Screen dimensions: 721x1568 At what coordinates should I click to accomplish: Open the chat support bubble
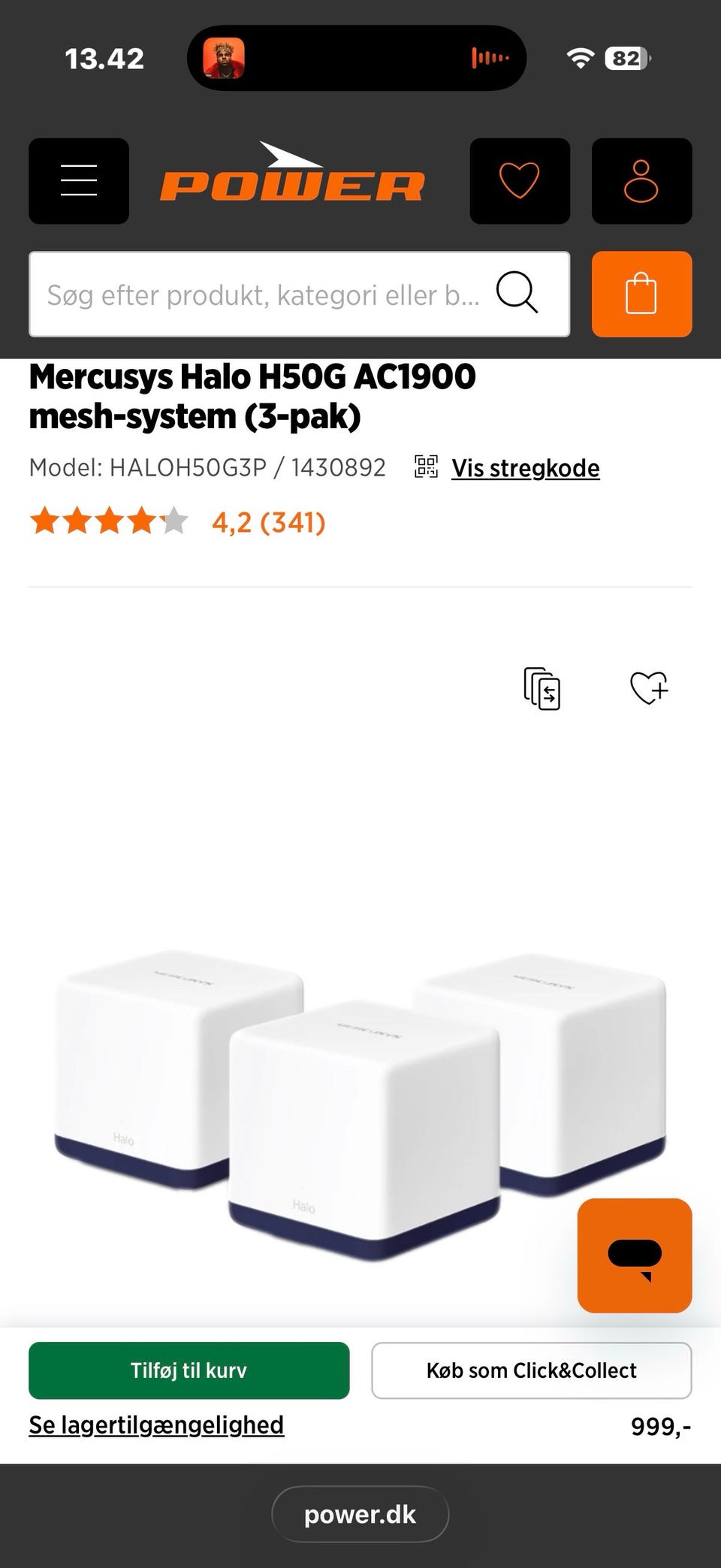635,1256
